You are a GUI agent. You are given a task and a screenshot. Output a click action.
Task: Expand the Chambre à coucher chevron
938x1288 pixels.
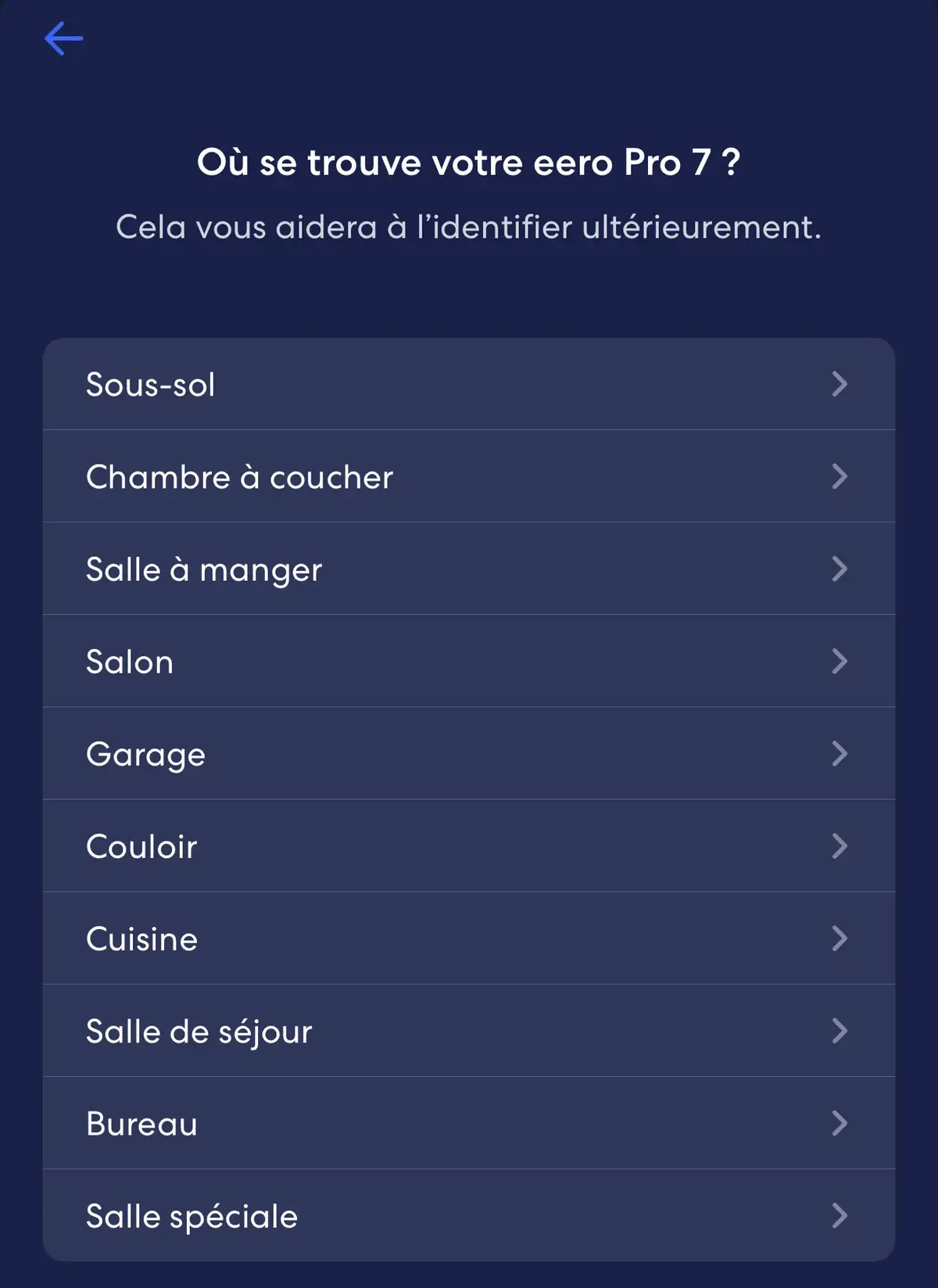(840, 476)
